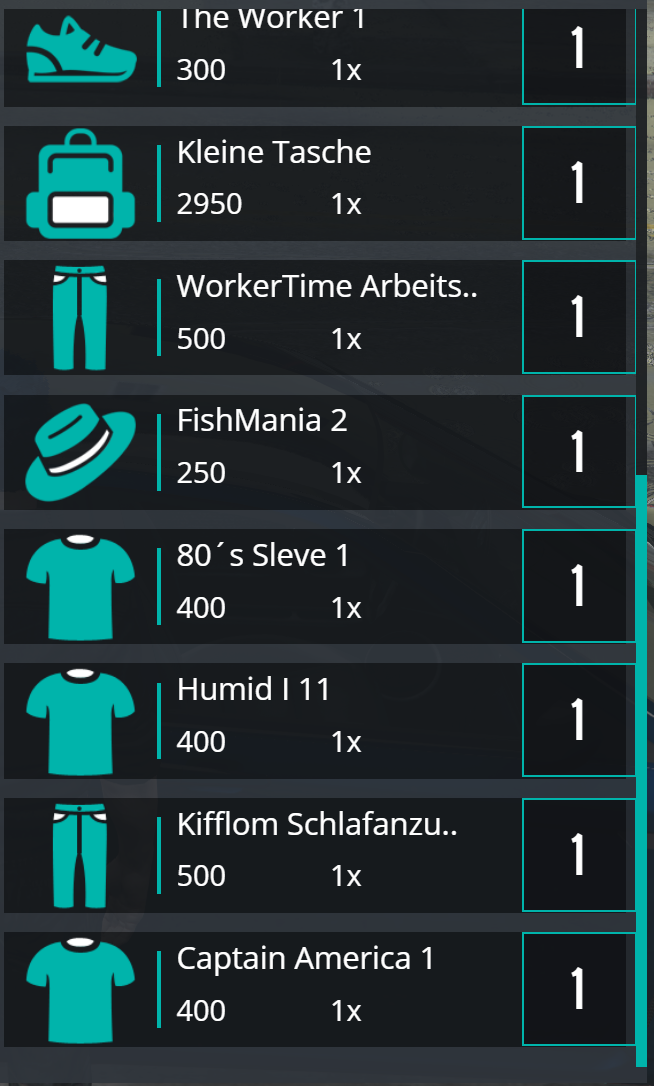Viewport: 654px width, 1086px height.
Task: Tap the Humid I 11 quantity box
Action: (x=578, y=720)
